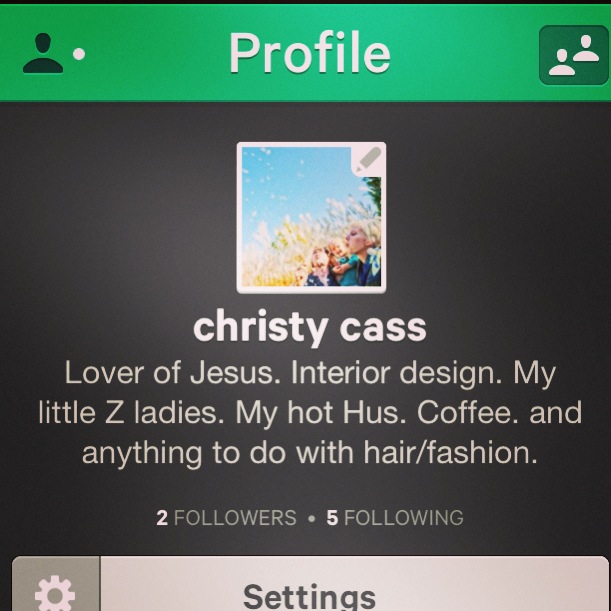This screenshot has width=611, height=611.
Task: View the 2 followers list
Action: pyautogui.click(x=226, y=518)
